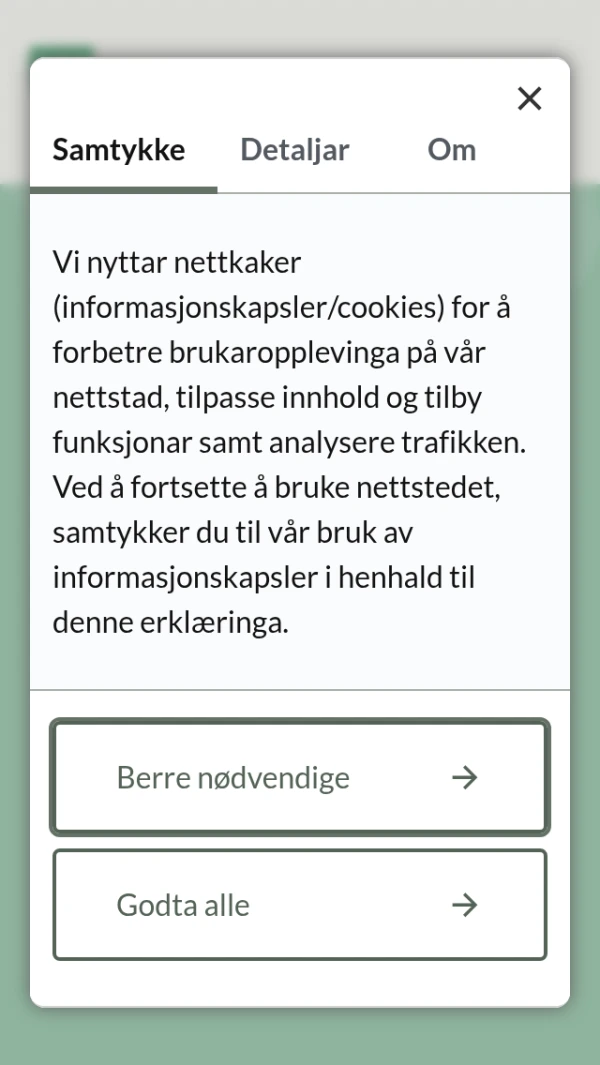600x1065 pixels.
Task: Accept all cookies with Godta alle
Action: [x=300, y=905]
